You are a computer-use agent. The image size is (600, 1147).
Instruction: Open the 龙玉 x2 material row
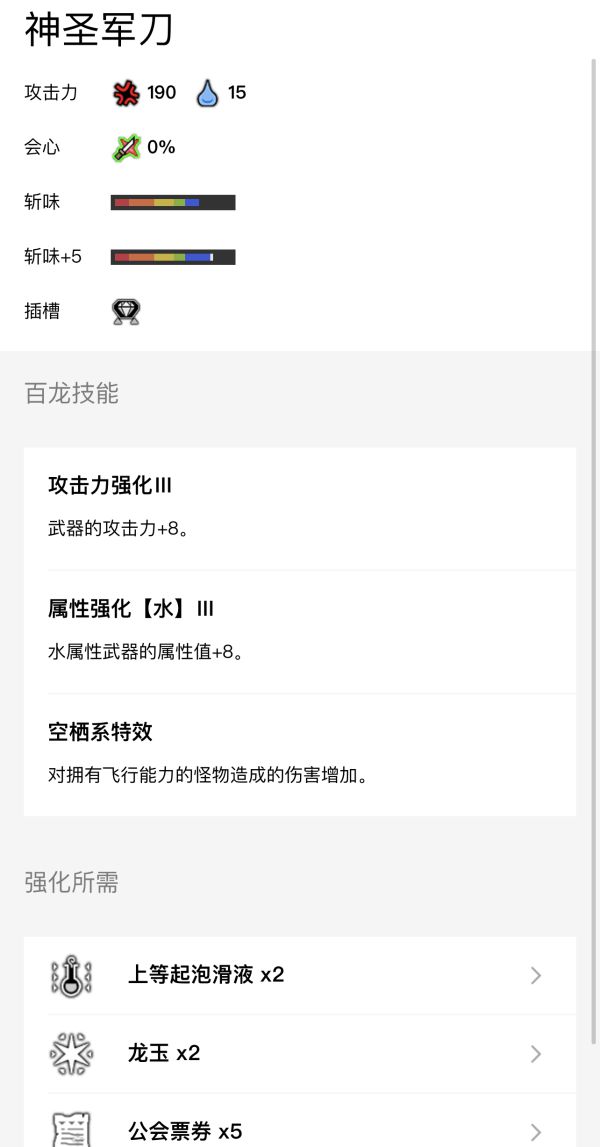pos(299,1053)
